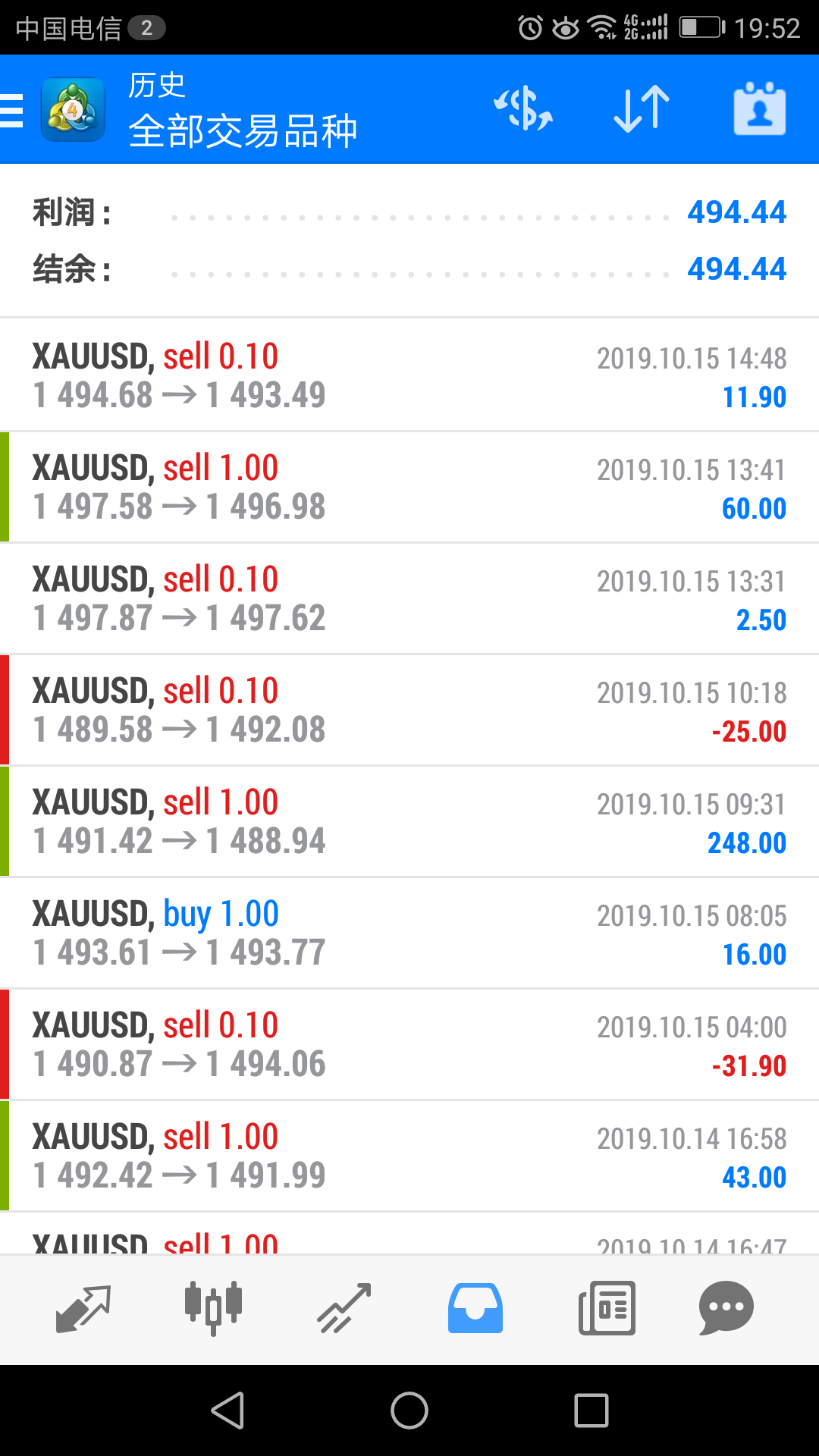Viewport: 819px width, 1456px height.
Task: Tap the symbol filter dollar icon
Action: tap(523, 109)
